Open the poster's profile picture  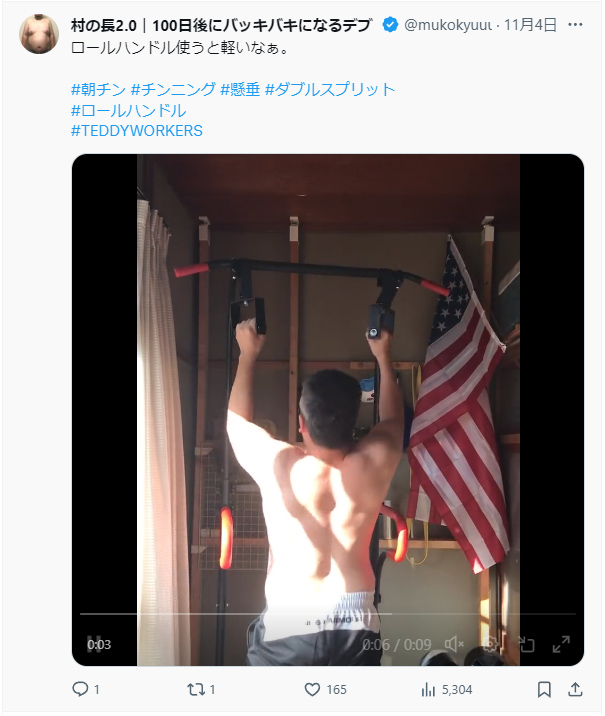(39, 34)
